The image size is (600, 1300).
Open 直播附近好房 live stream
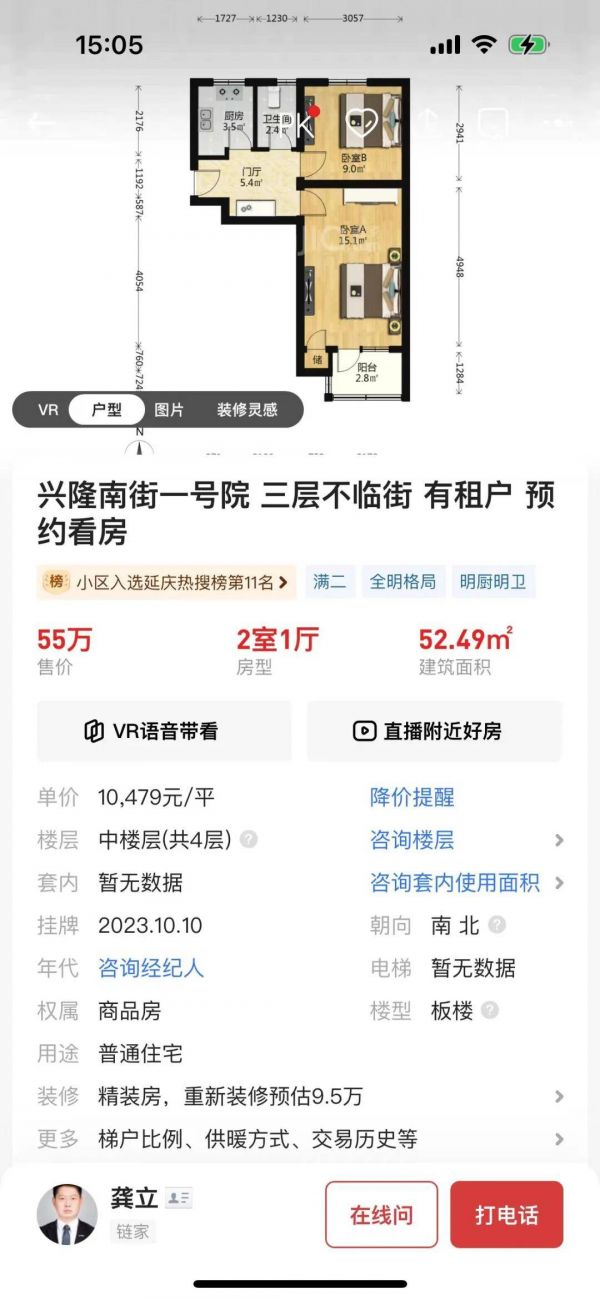click(434, 731)
